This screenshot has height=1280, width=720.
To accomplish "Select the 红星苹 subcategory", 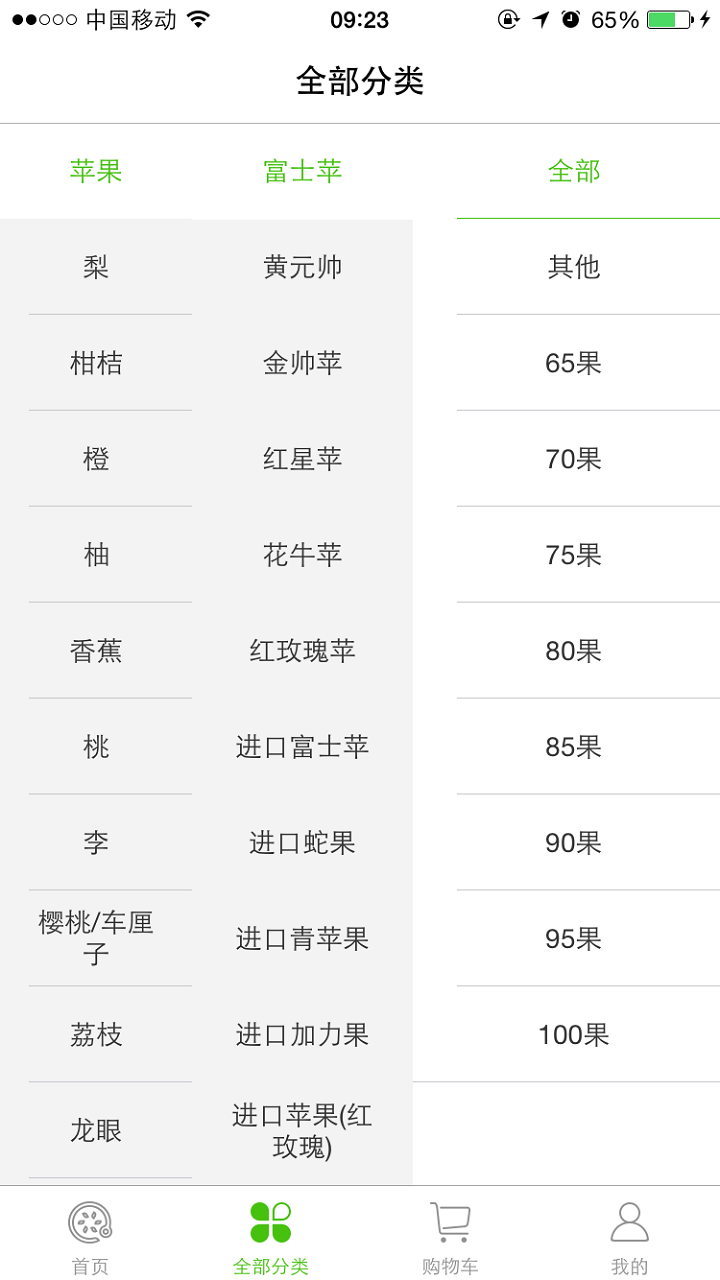I will (x=303, y=459).
